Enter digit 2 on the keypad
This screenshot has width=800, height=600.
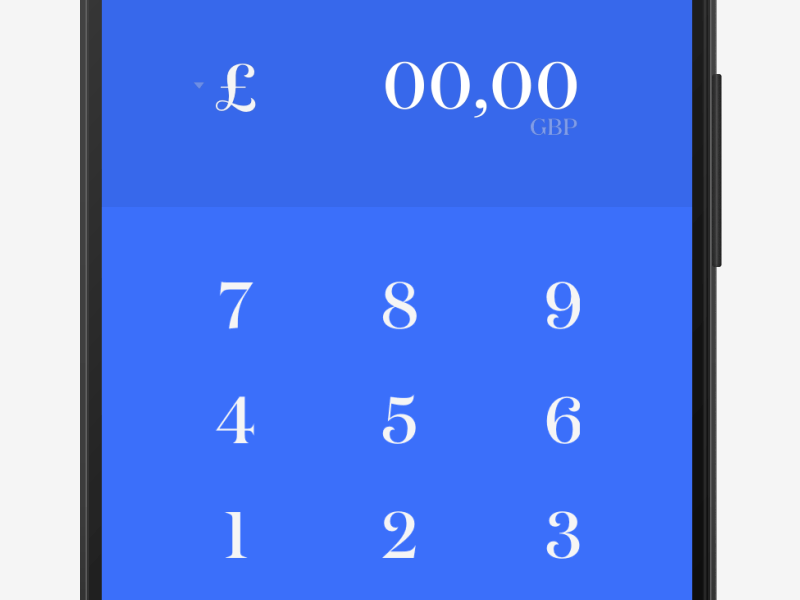coord(399,535)
